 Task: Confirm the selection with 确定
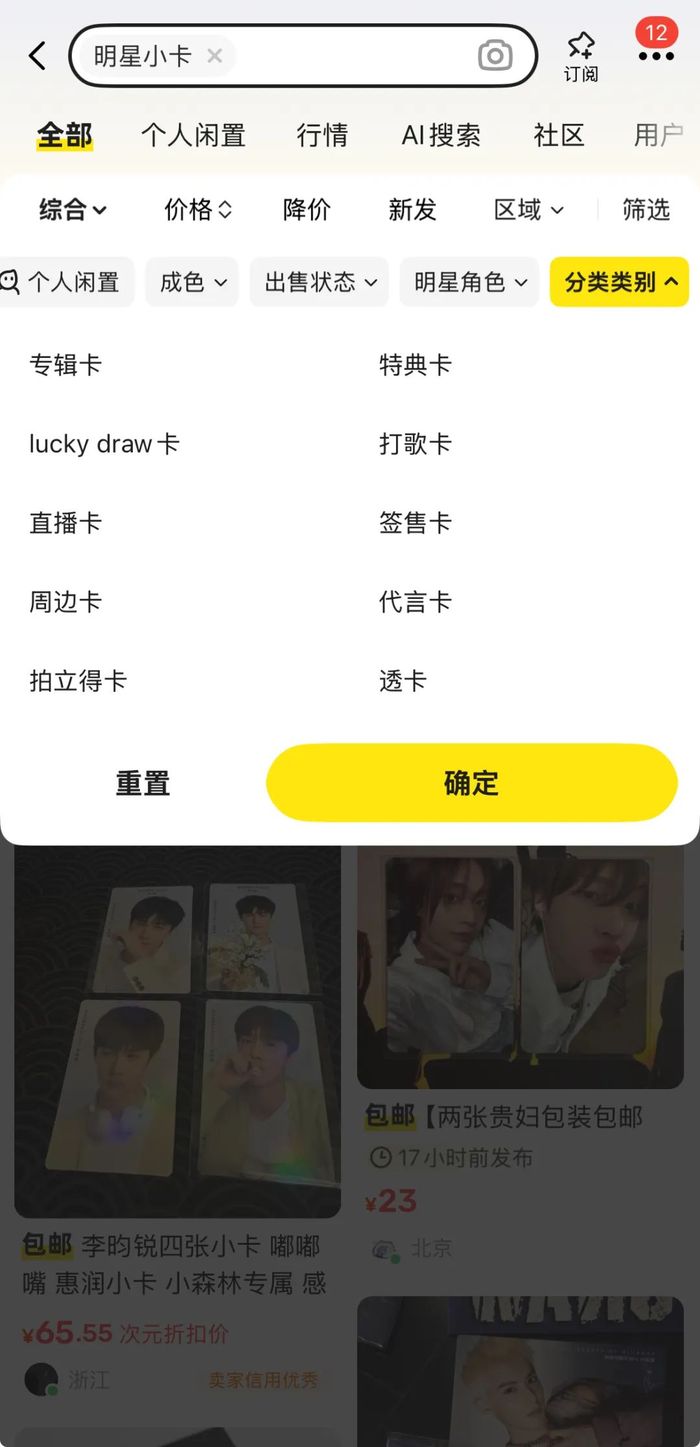coord(472,783)
